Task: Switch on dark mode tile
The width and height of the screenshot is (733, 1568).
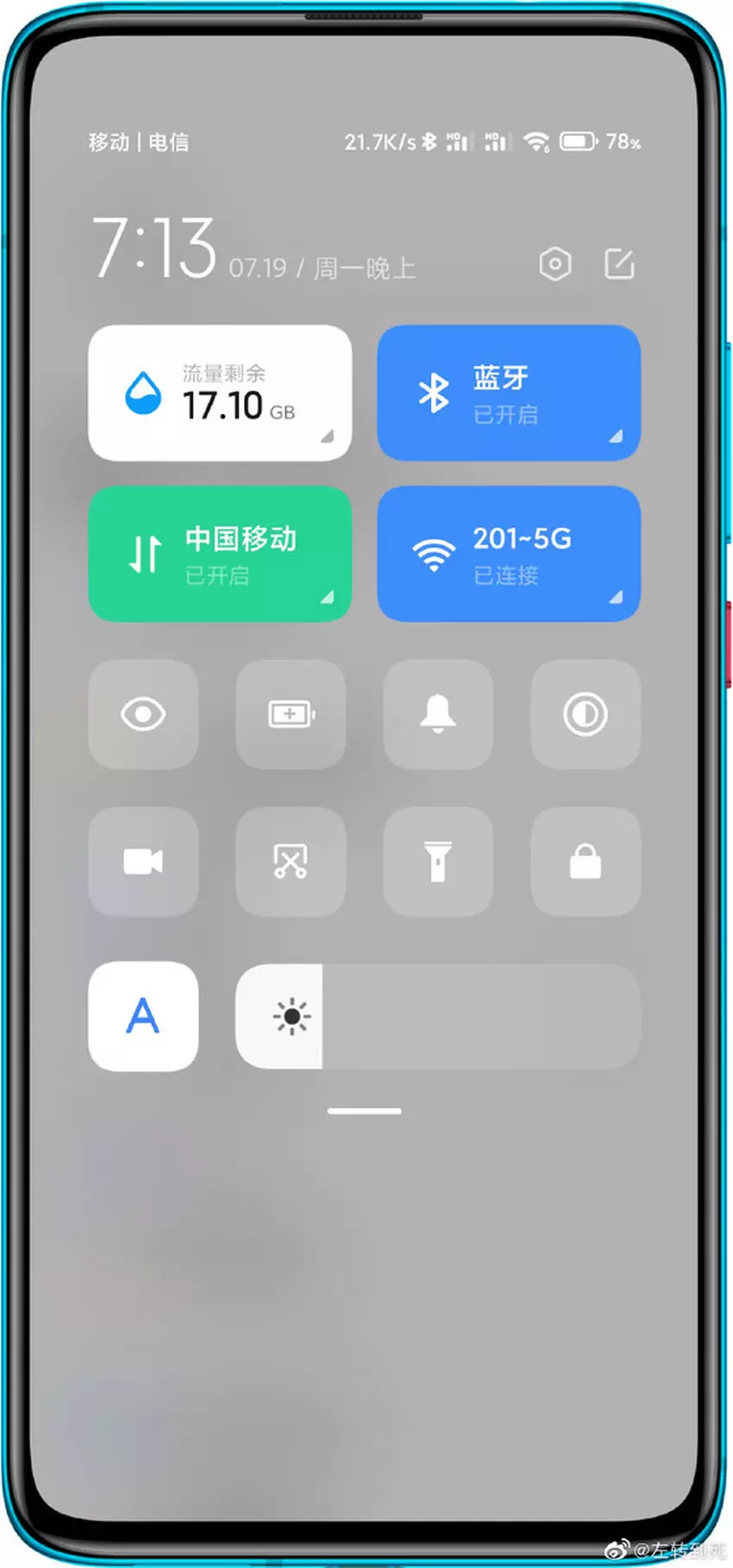Action: tap(586, 714)
